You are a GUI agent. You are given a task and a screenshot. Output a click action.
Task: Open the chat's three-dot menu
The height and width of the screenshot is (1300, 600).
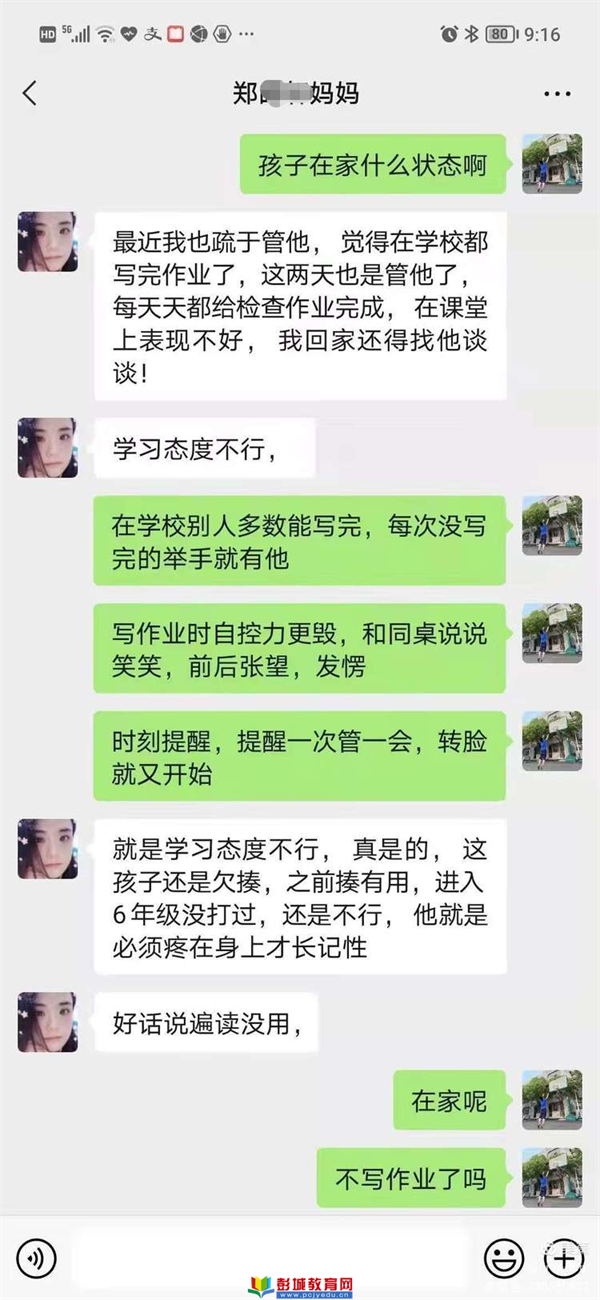[557, 94]
